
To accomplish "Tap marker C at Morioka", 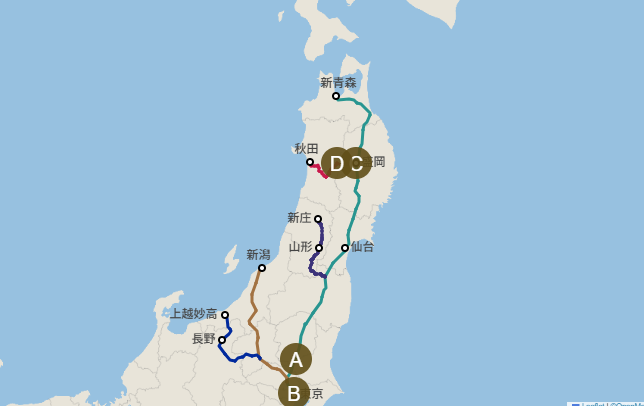I will 359,162.
